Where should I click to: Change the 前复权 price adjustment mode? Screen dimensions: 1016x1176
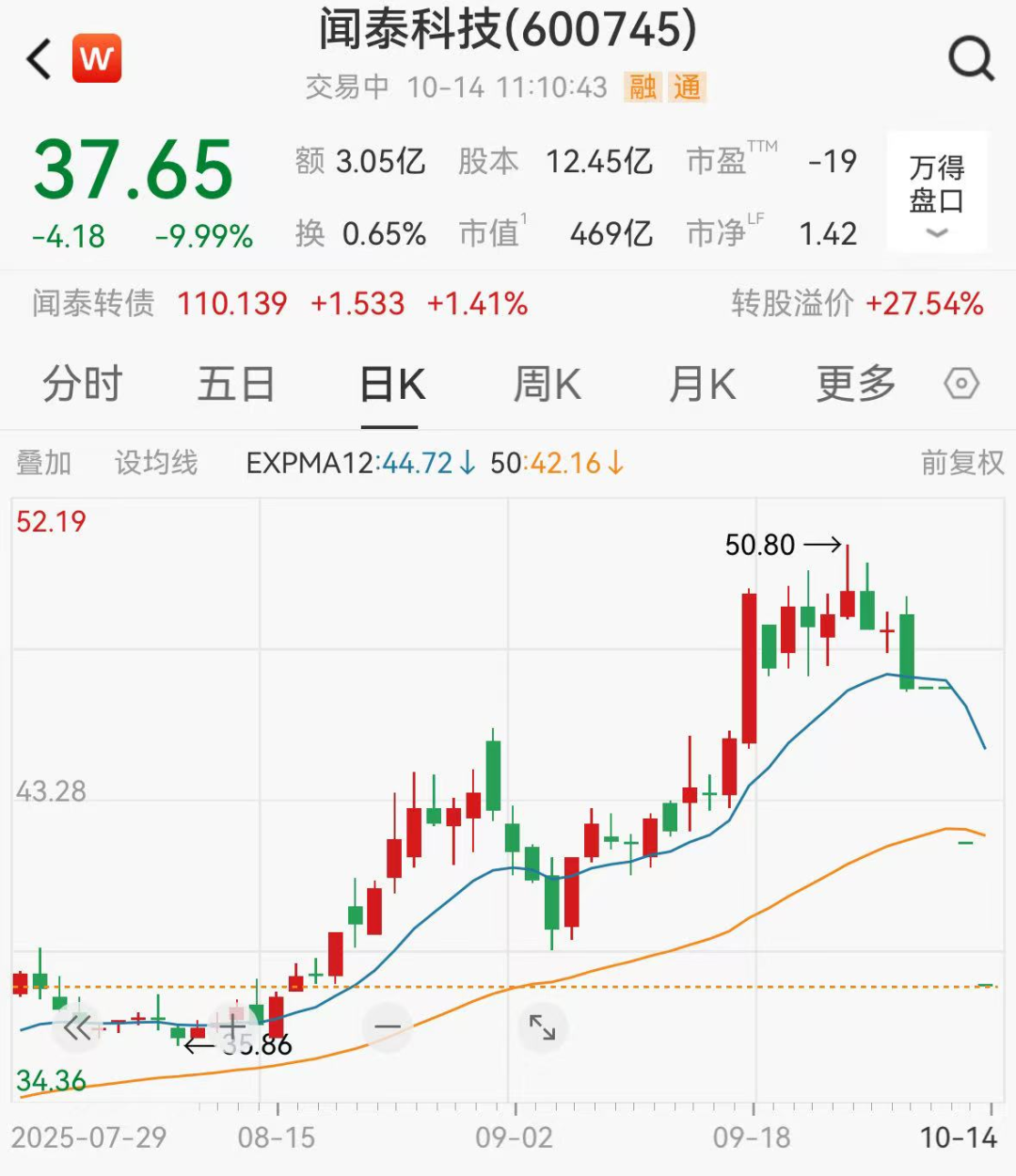click(962, 463)
